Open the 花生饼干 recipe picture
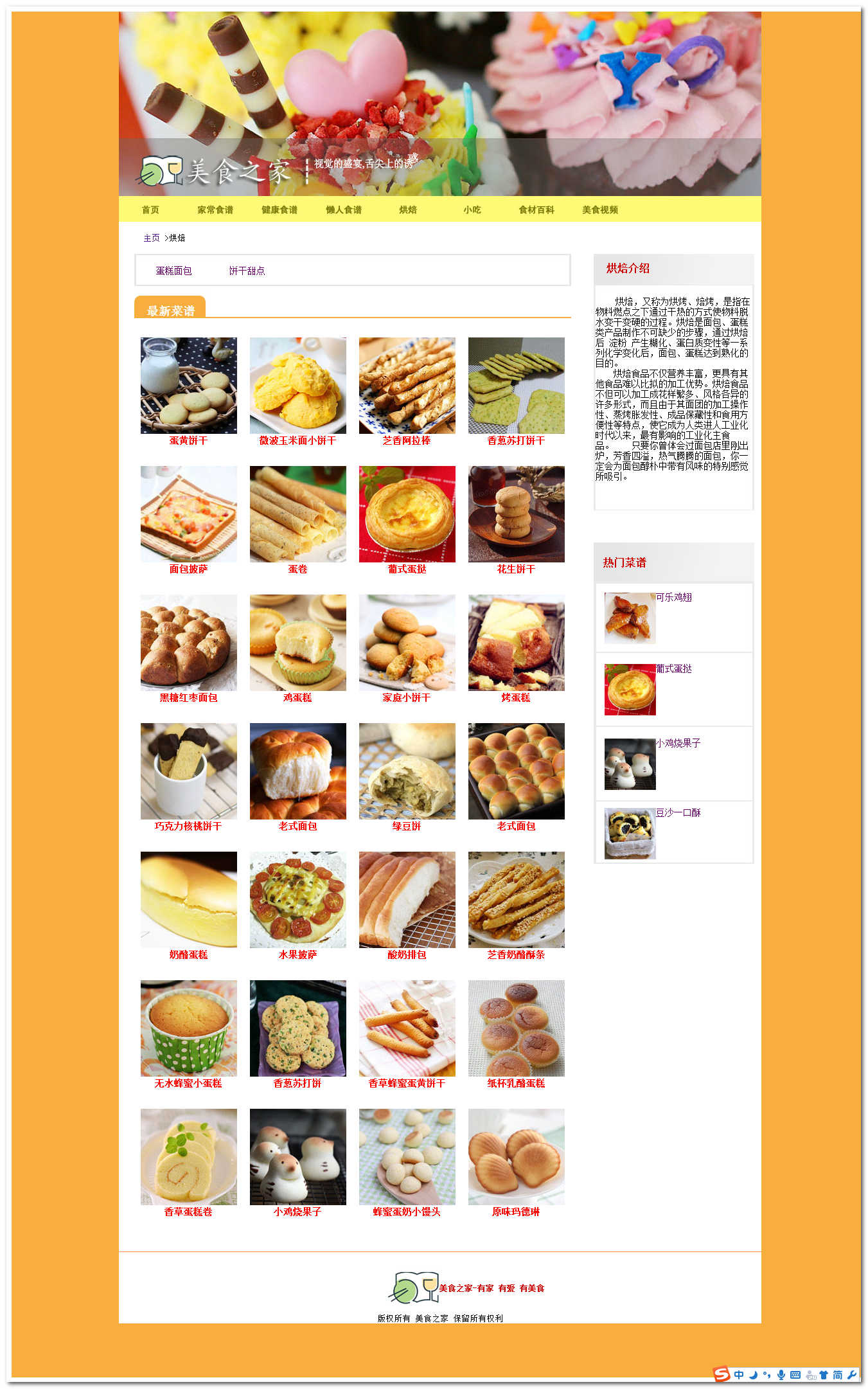868x1389 pixels. 516,514
